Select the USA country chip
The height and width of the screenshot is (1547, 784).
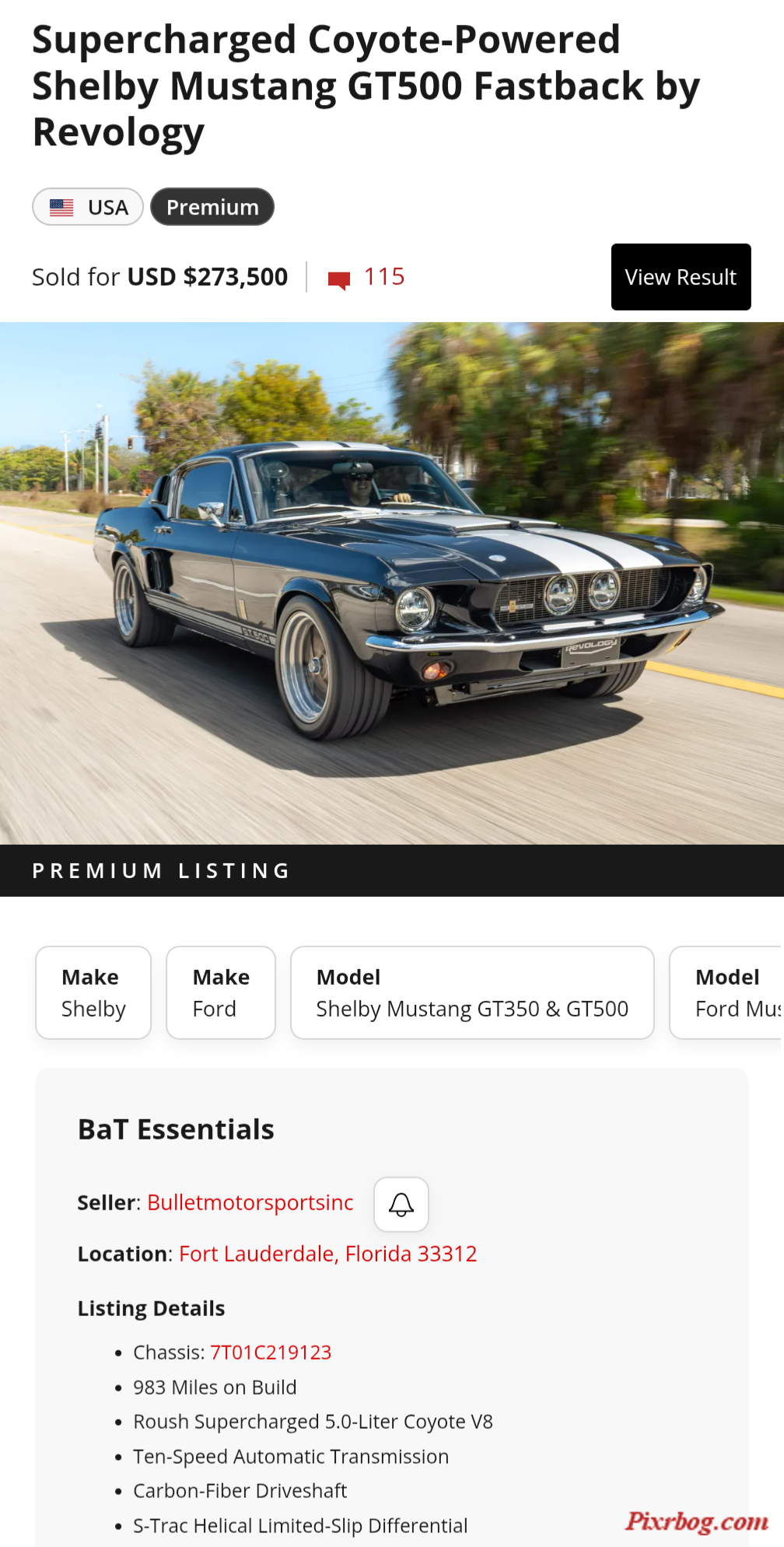pyautogui.click(x=88, y=207)
